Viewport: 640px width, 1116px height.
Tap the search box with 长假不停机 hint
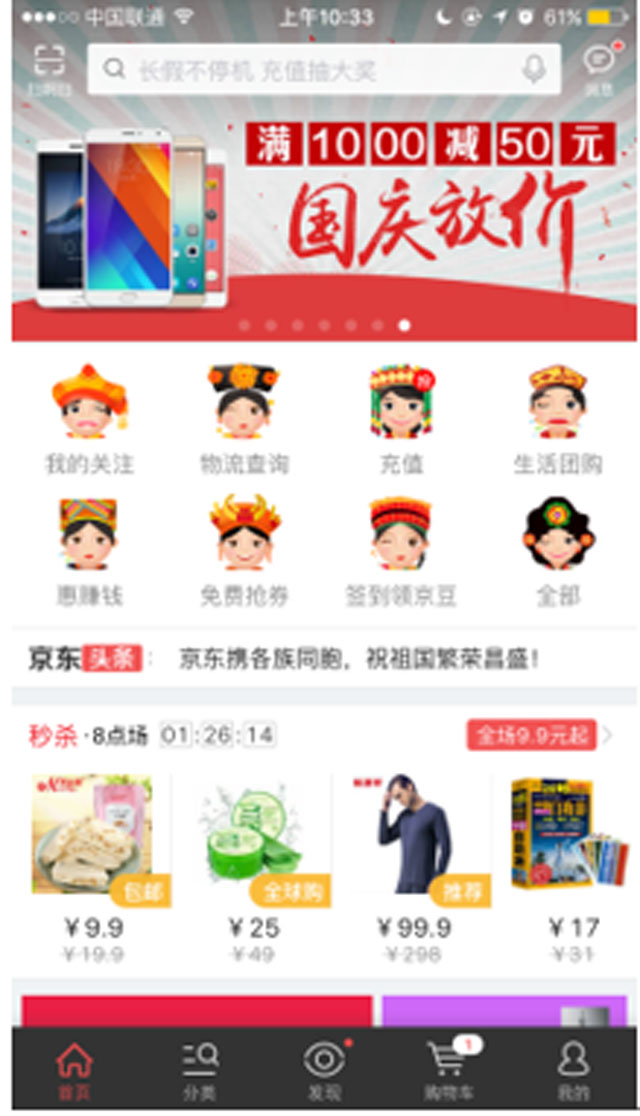pyautogui.click(x=310, y=69)
